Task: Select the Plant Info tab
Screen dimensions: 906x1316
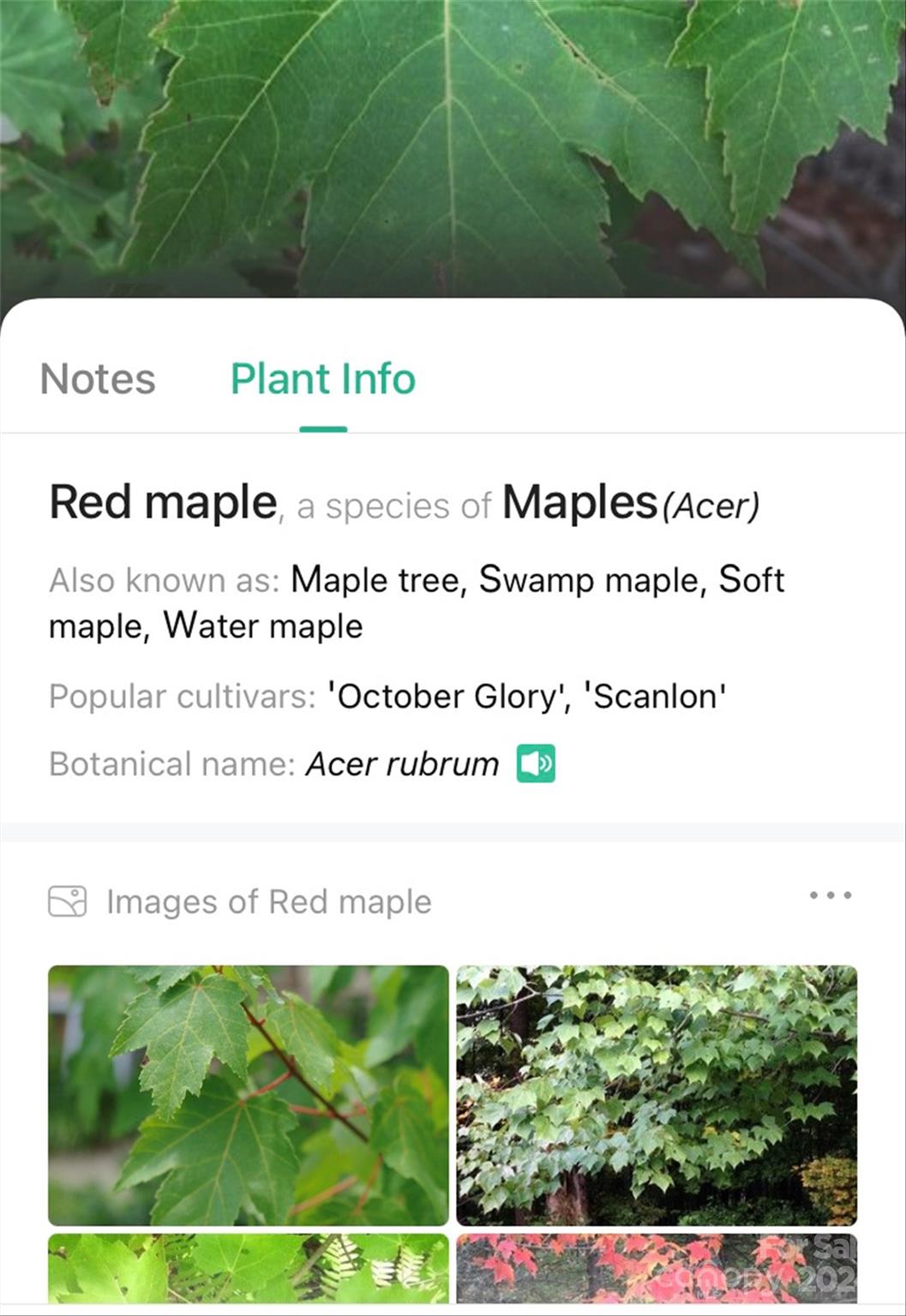Action: (x=323, y=379)
